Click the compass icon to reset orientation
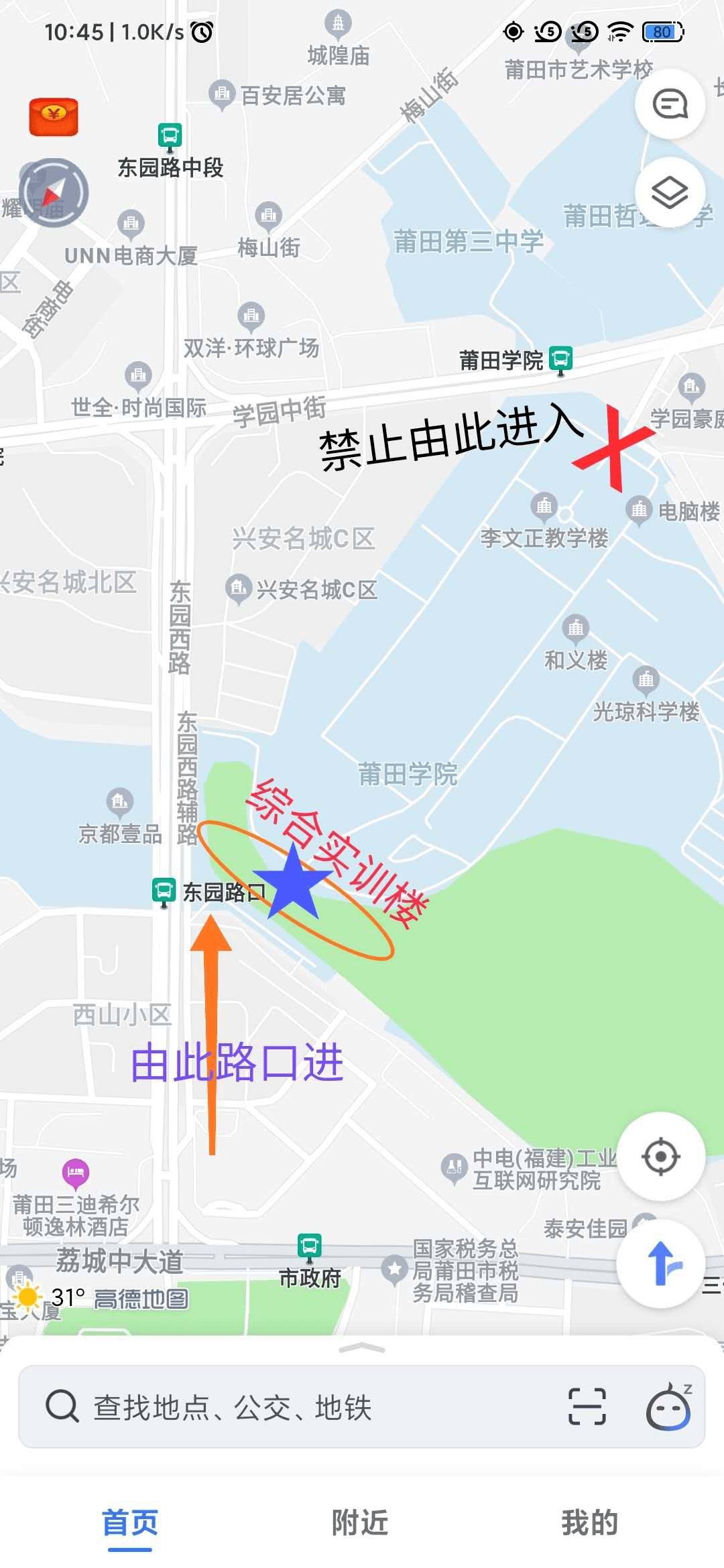This screenshot has height=1568, width=724. click(x=54, y=192)
